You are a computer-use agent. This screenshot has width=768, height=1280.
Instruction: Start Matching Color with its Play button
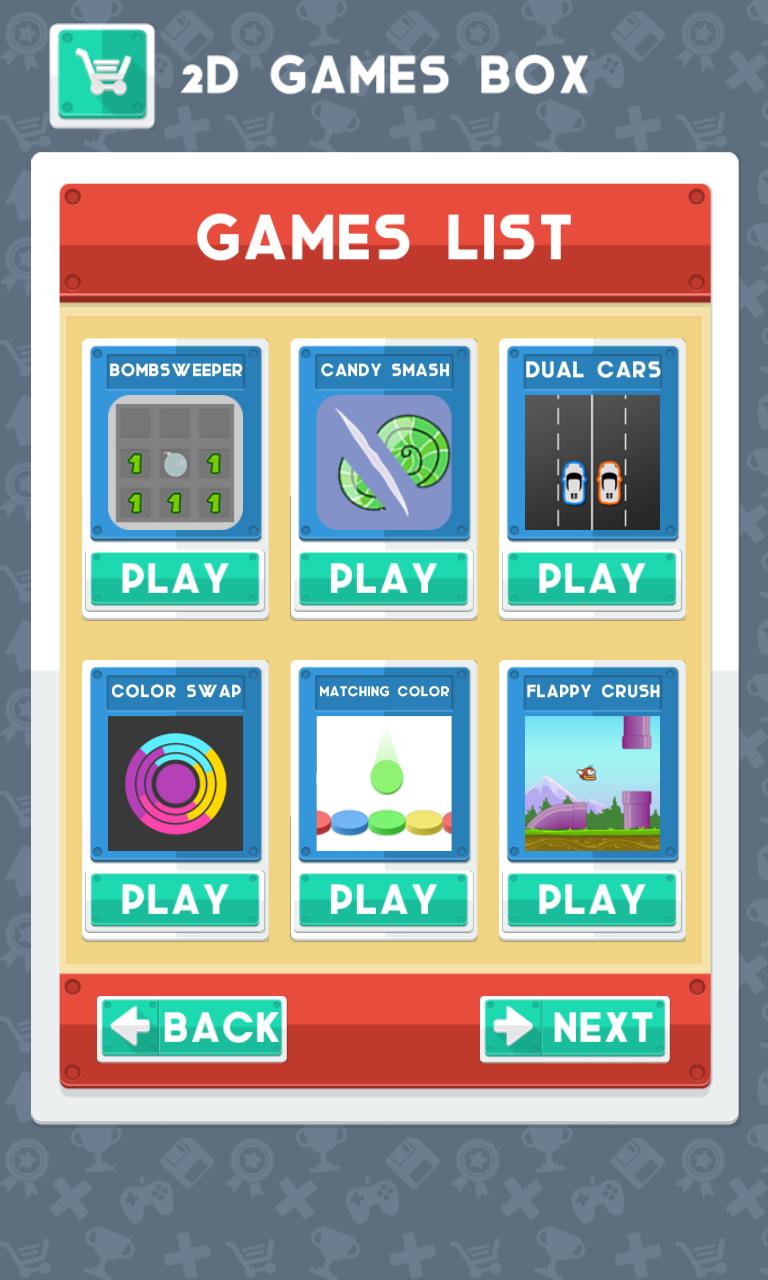click(384, 900)
